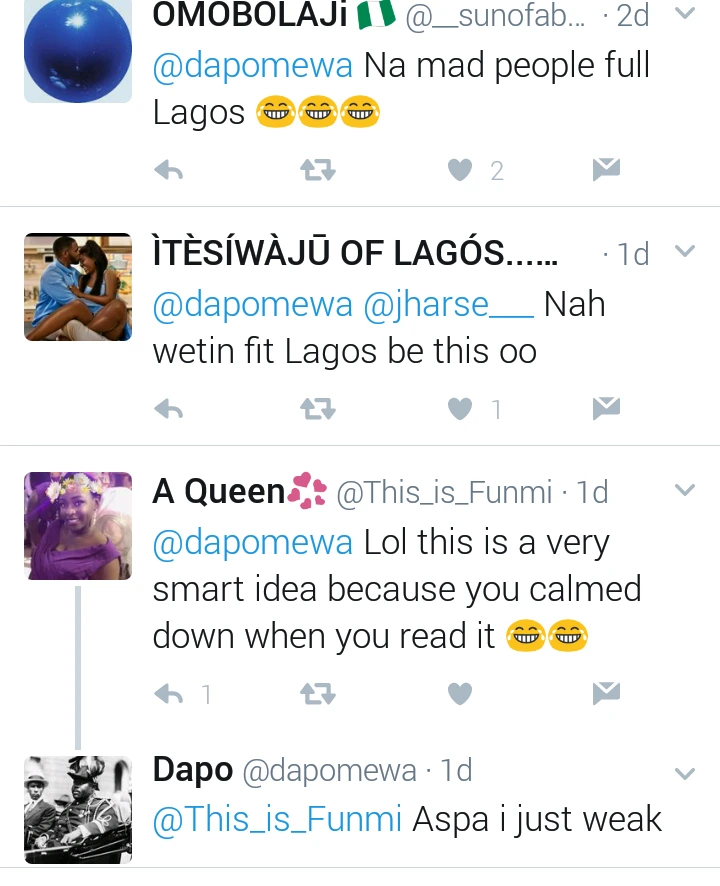
Task: Open the @jharse___ mention link
Action: (450, 305)
